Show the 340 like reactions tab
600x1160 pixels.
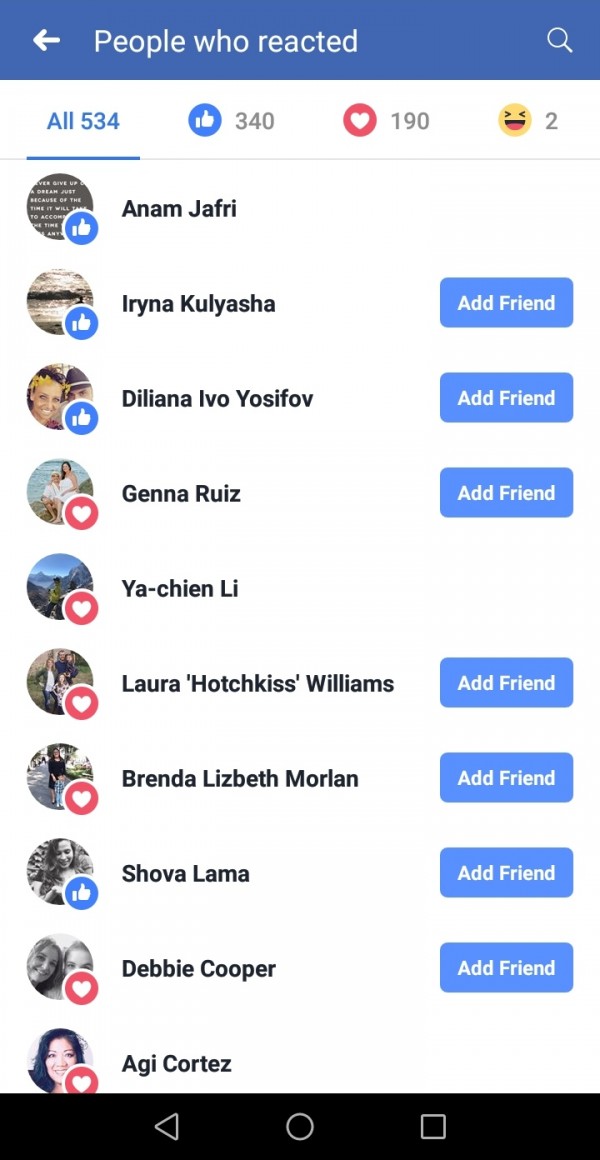click(x=231, y=122)
